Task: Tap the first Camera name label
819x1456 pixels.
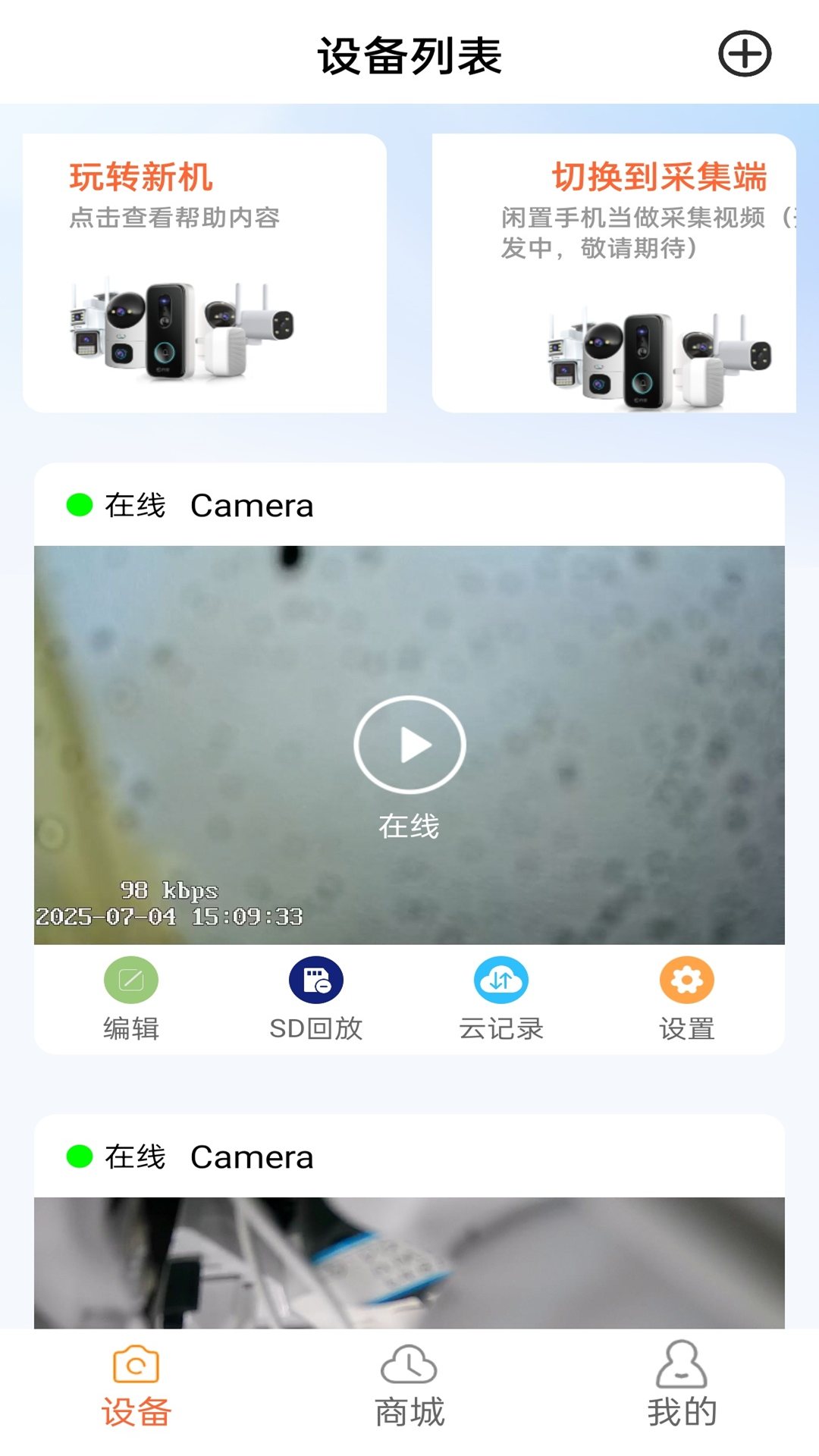Action: pyautogui.click(x=252, y=504)
